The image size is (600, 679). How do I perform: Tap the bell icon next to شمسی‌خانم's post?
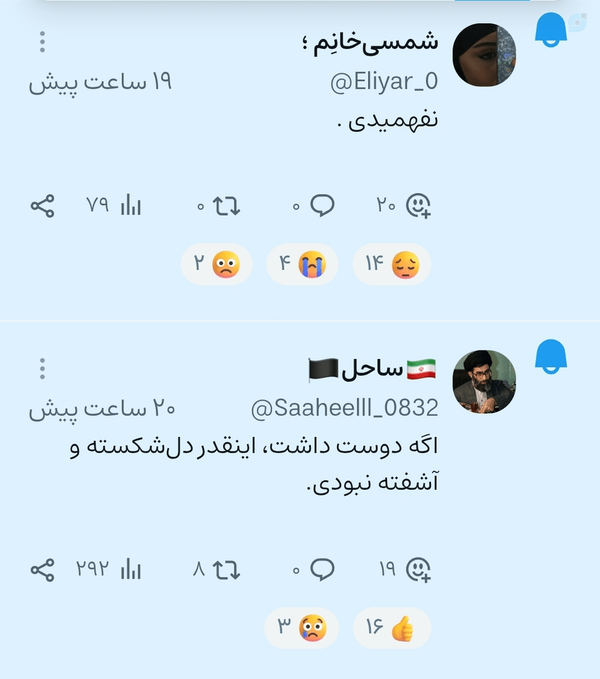coord(551,29)
